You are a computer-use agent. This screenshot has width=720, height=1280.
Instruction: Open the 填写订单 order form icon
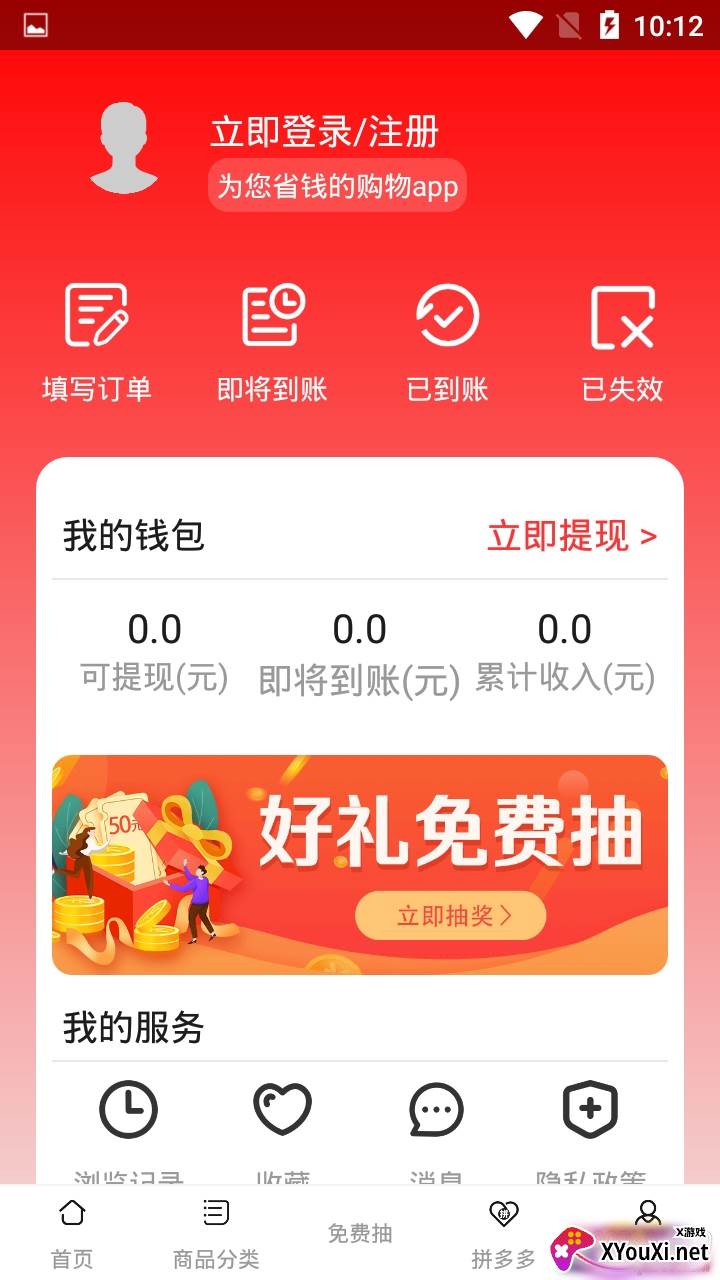97,315
